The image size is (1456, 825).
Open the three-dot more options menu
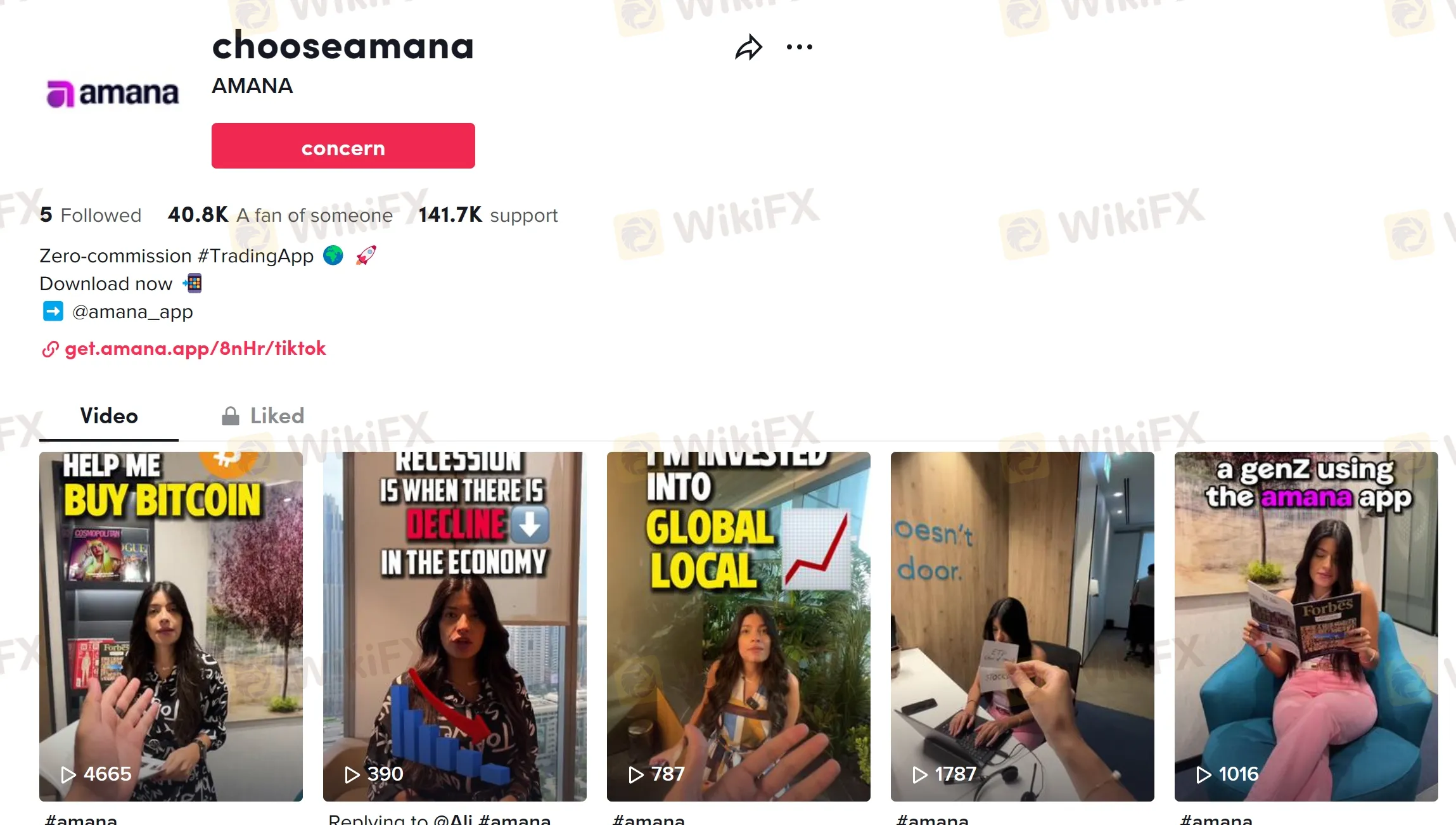click(x=799, y=47)
